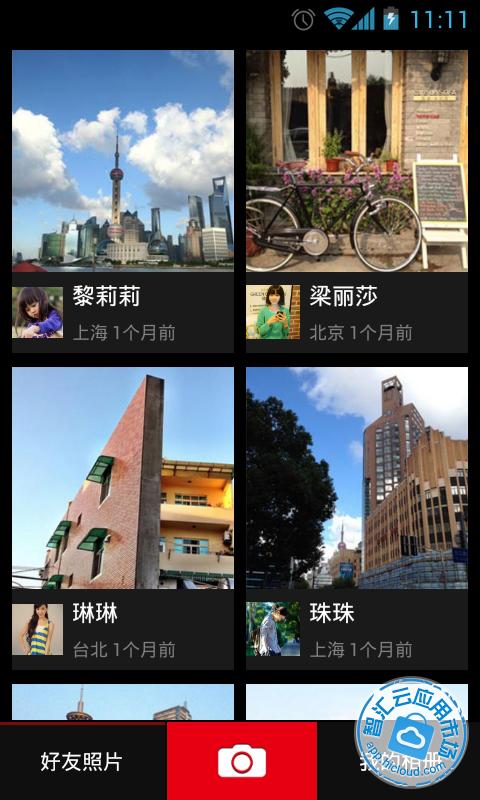Switch to the 好友照片 tab
The height and width of the screenshot is (800, 480).
(x=83, y=762)
